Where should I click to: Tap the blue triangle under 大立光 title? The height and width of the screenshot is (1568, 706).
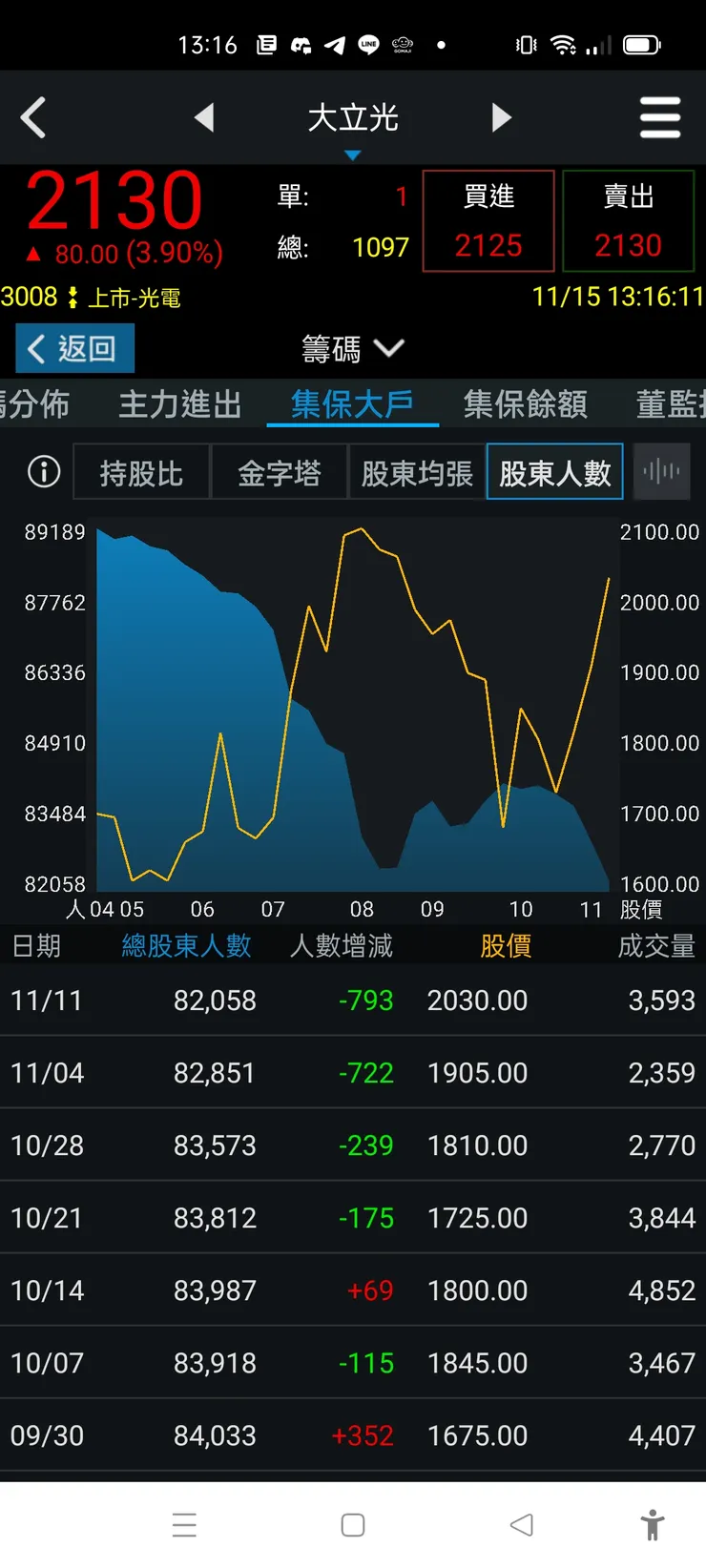[x=353, y=153]
